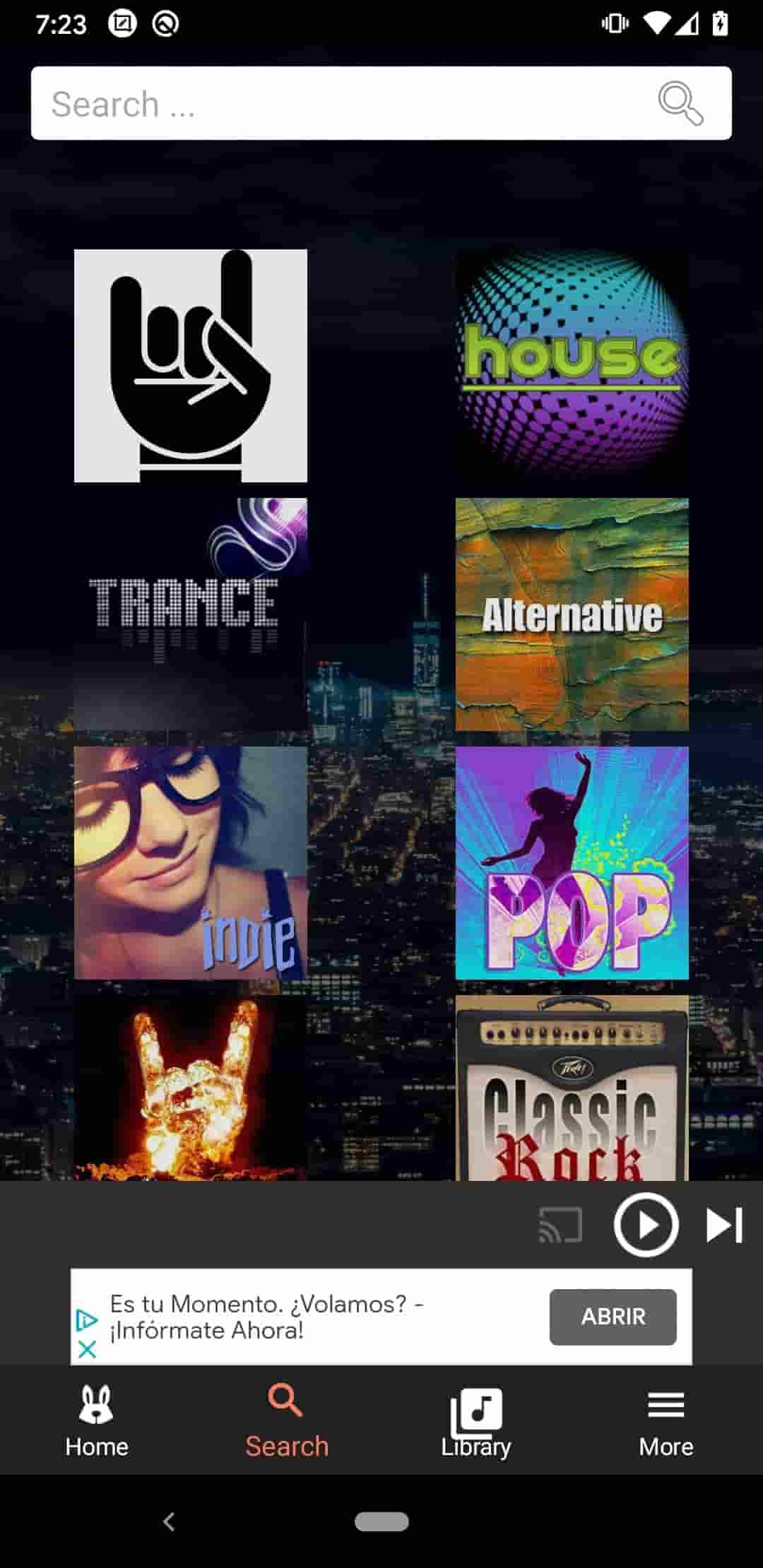Go back with the system back button

coord(169,1521)
